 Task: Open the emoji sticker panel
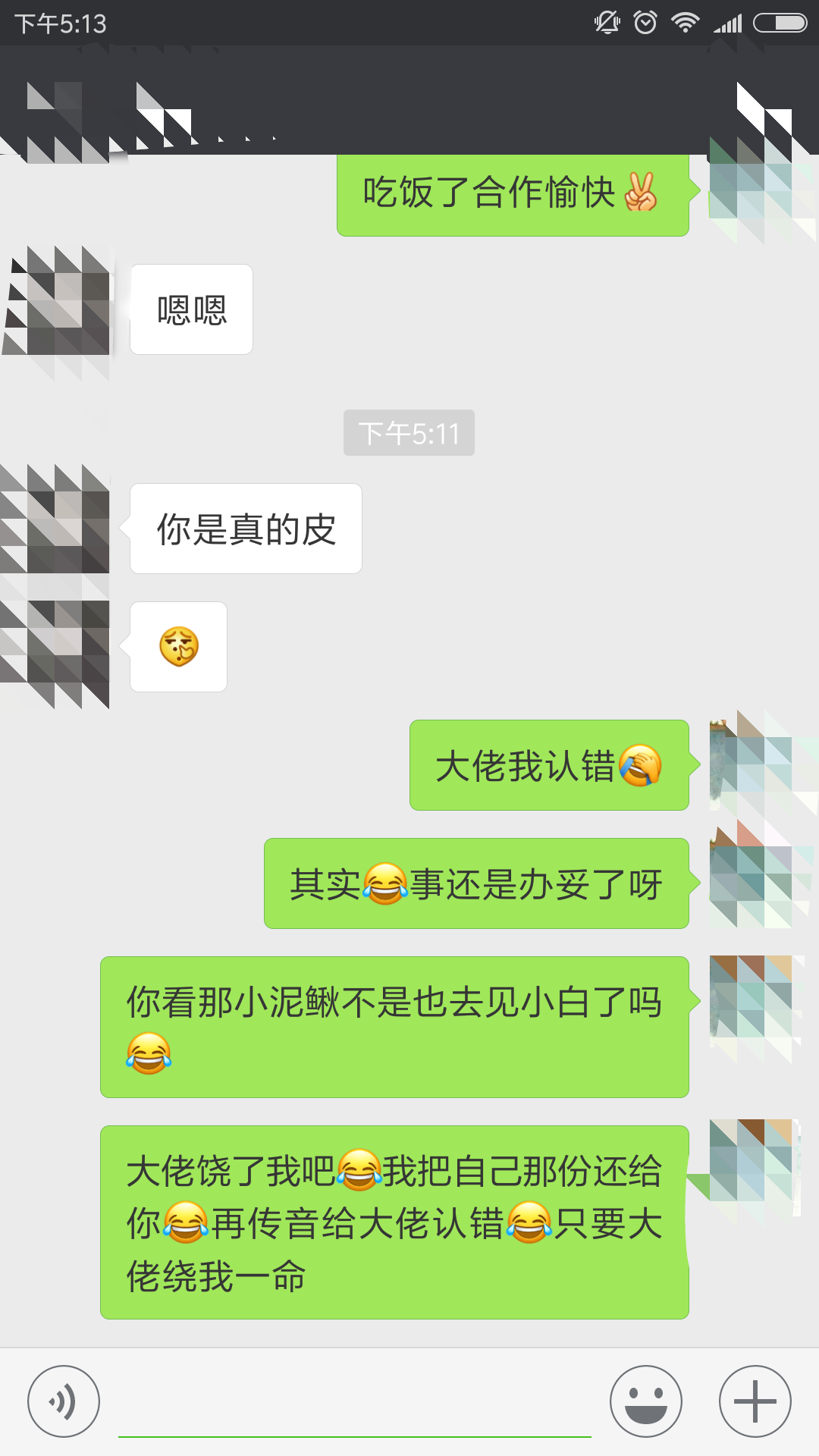point(646,1401)
